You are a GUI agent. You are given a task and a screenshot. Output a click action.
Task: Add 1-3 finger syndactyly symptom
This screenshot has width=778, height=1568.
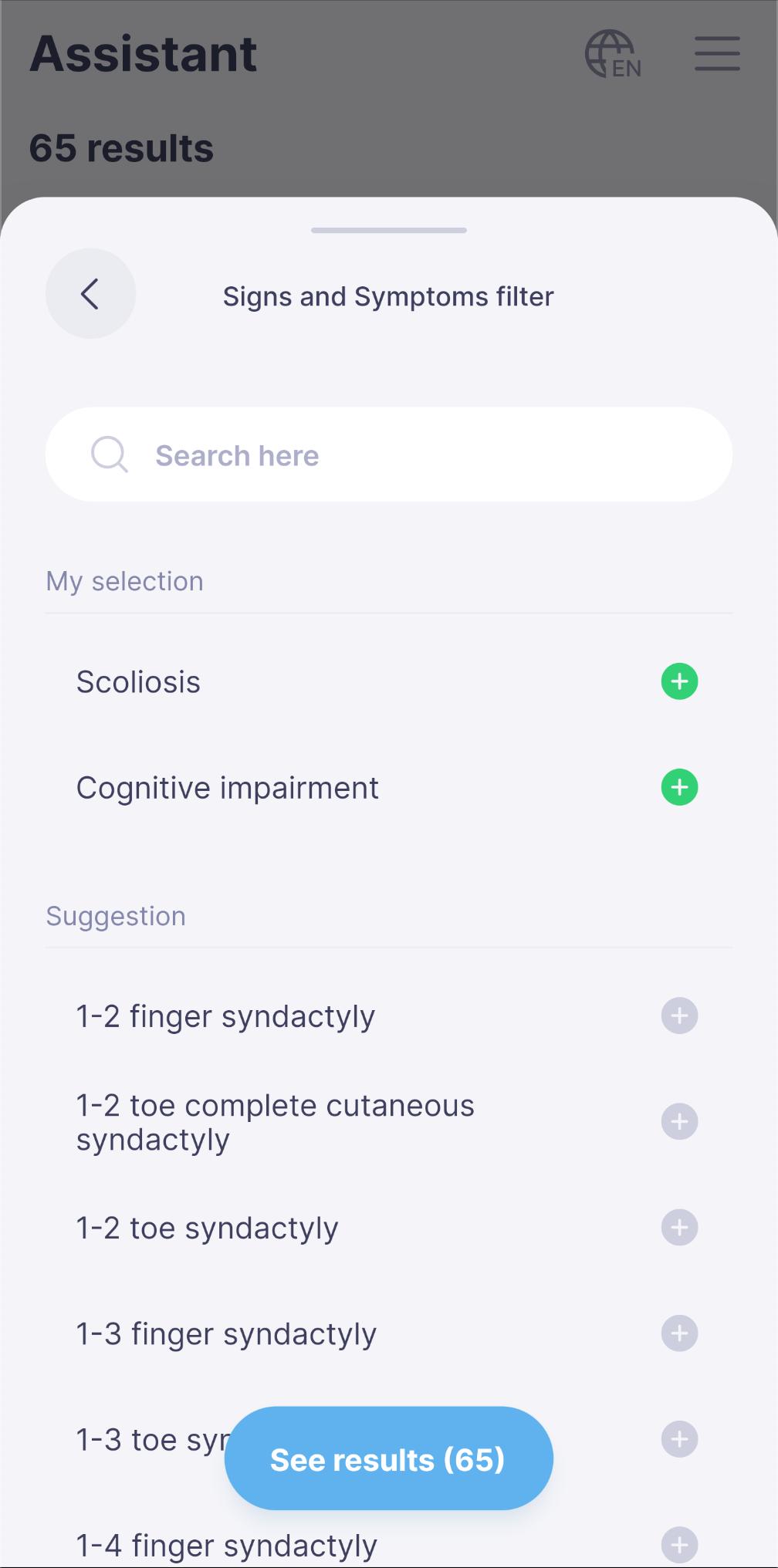pyautogui.click(x=679, y=1333)
